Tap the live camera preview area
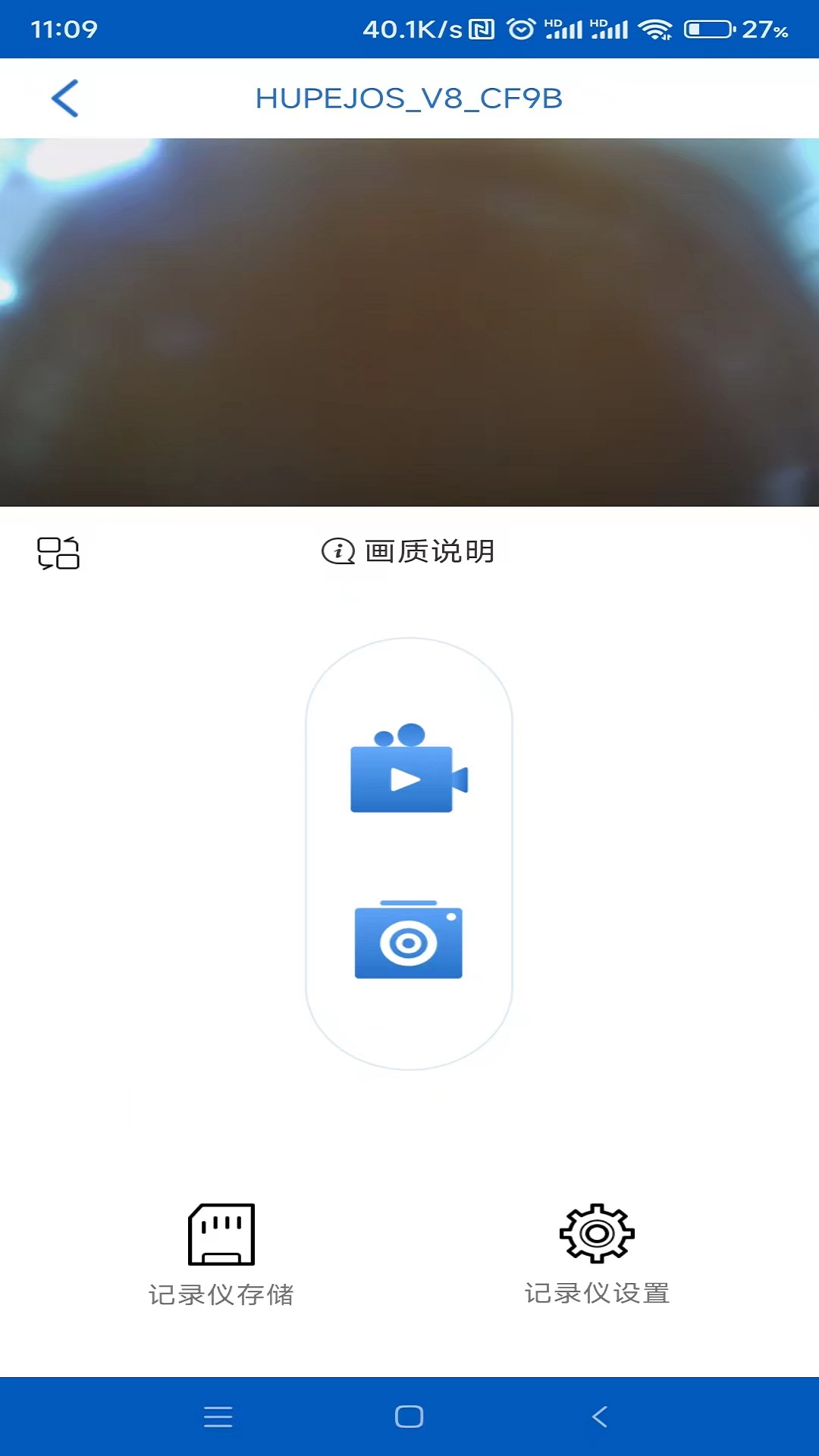The height and width of the screenshot is (1456, 819). click(409, 318)
